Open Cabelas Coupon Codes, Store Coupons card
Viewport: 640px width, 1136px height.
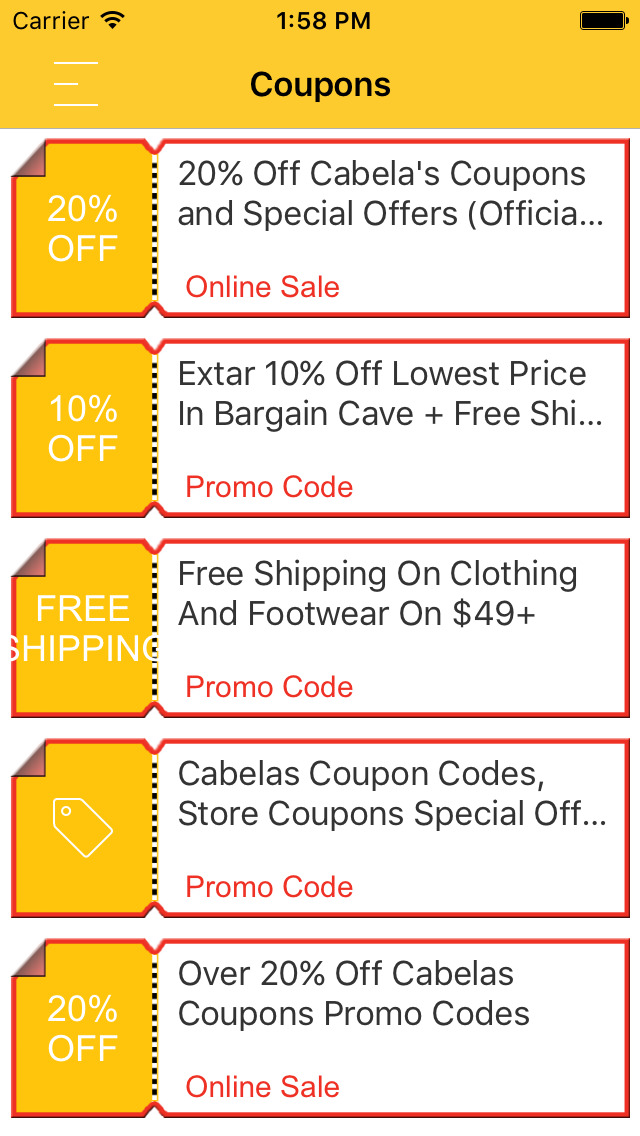pyautogui.click(x=390, y=829)
